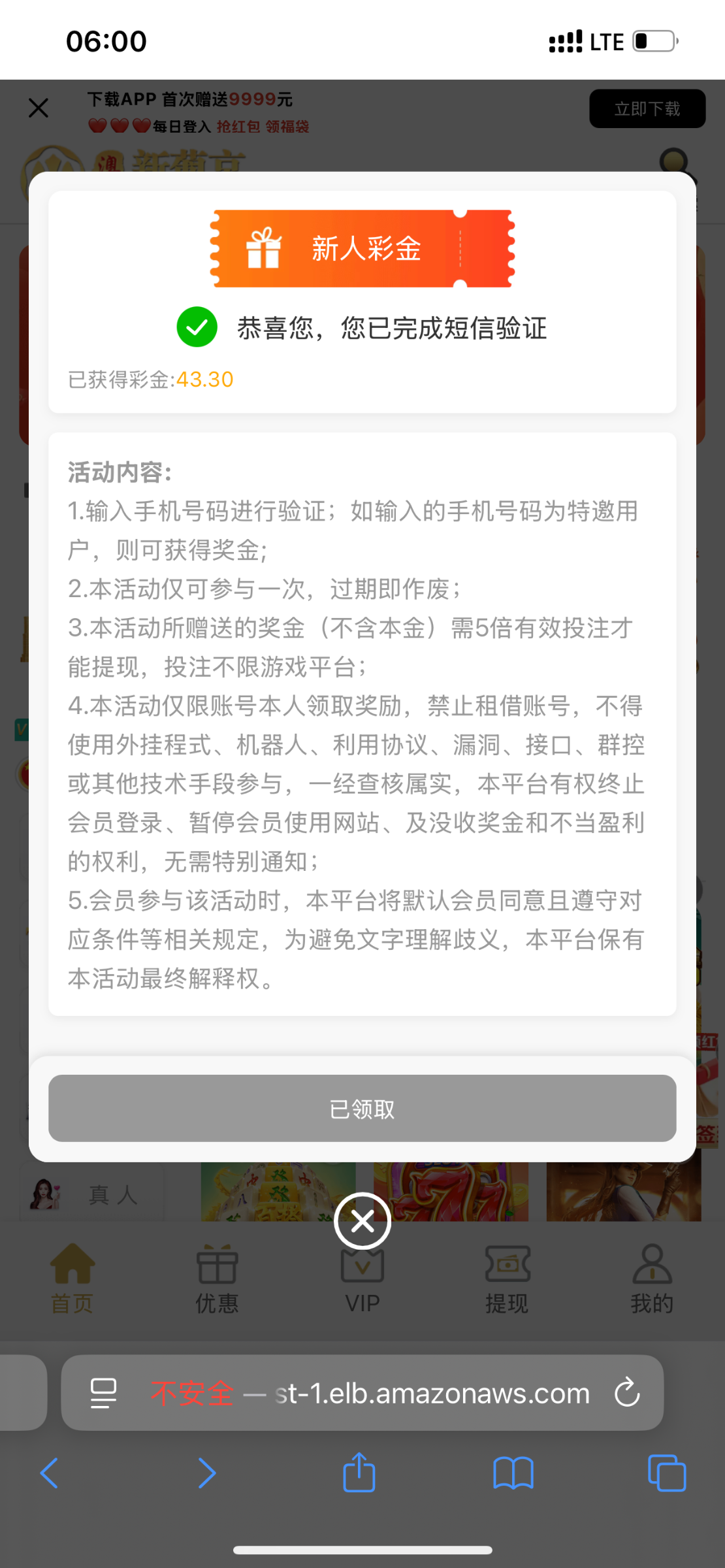Switch to the 我的 tab
The image size is (725, 1568).
[652, 1279]
